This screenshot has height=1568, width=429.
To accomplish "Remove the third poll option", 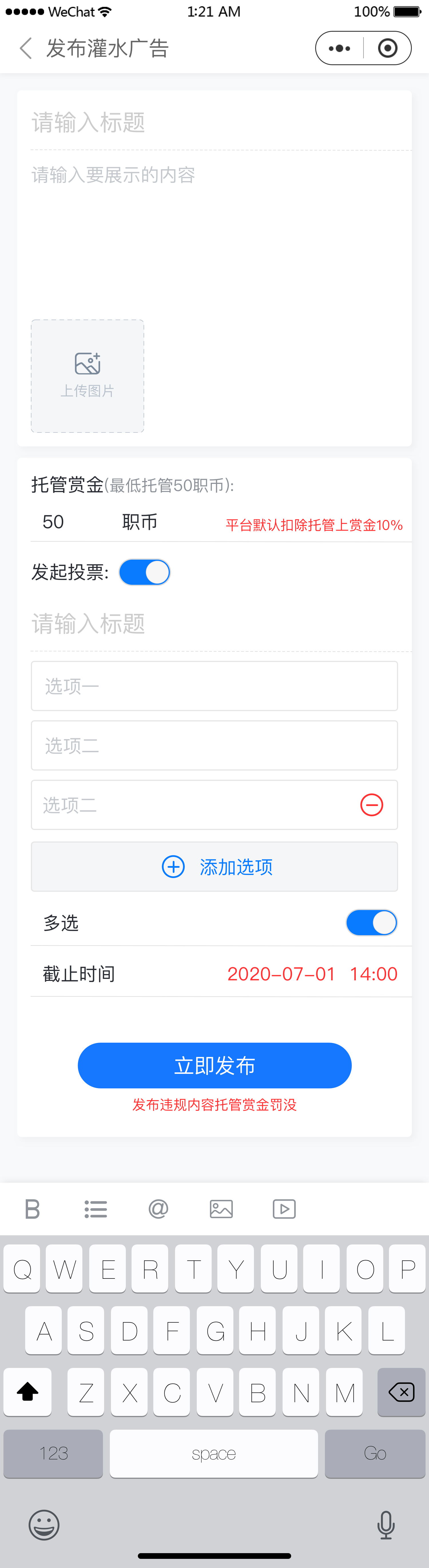I will click(x=372, y=805).
